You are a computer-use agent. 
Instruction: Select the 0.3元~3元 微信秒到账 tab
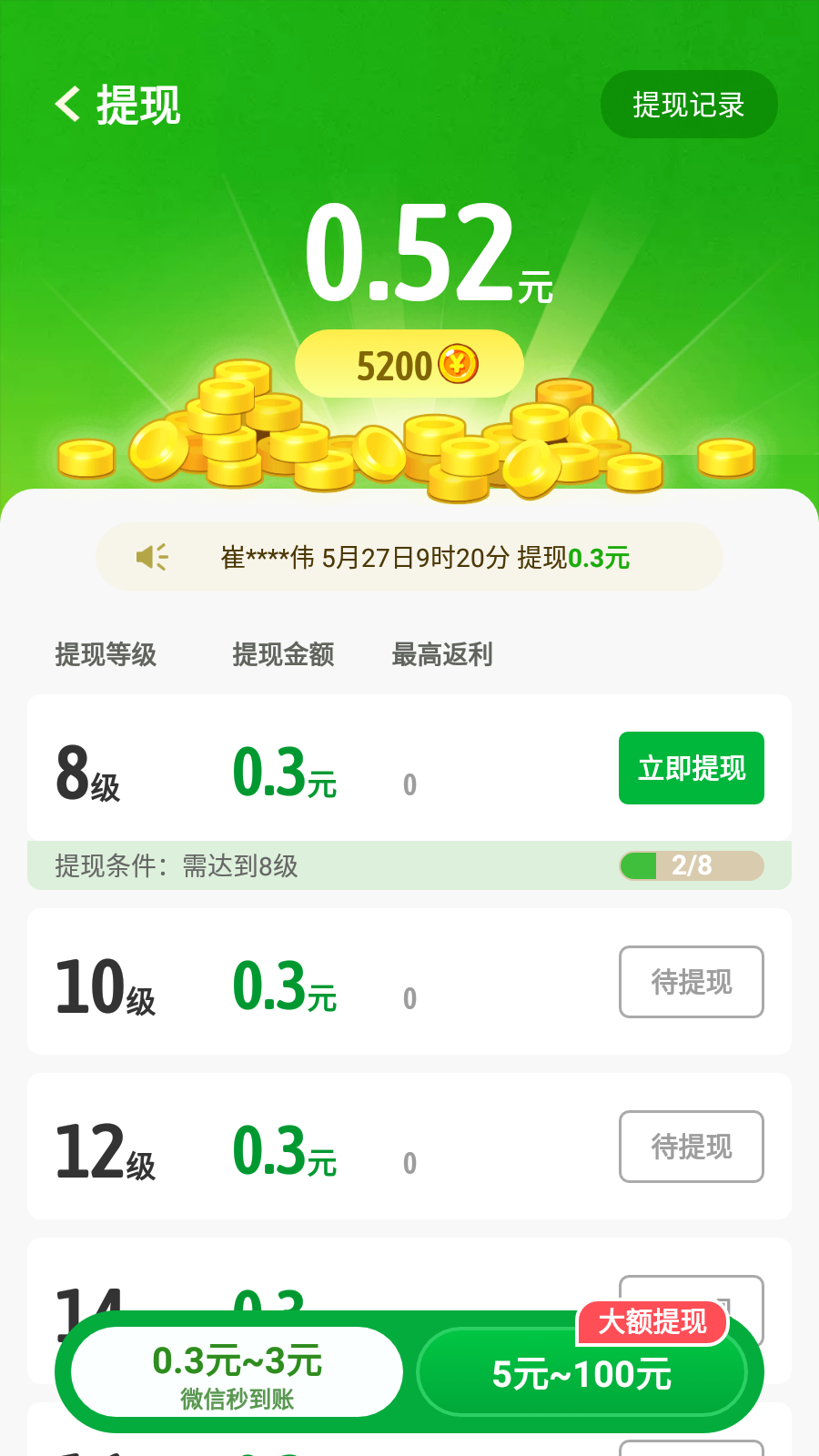[x=237, y=1372]
